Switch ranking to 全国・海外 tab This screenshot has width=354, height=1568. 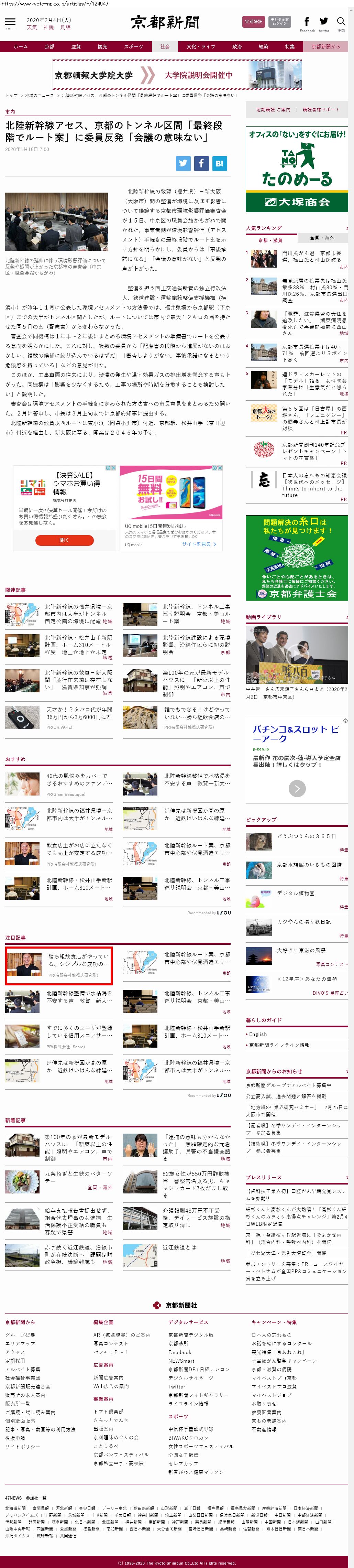(322, 238)
